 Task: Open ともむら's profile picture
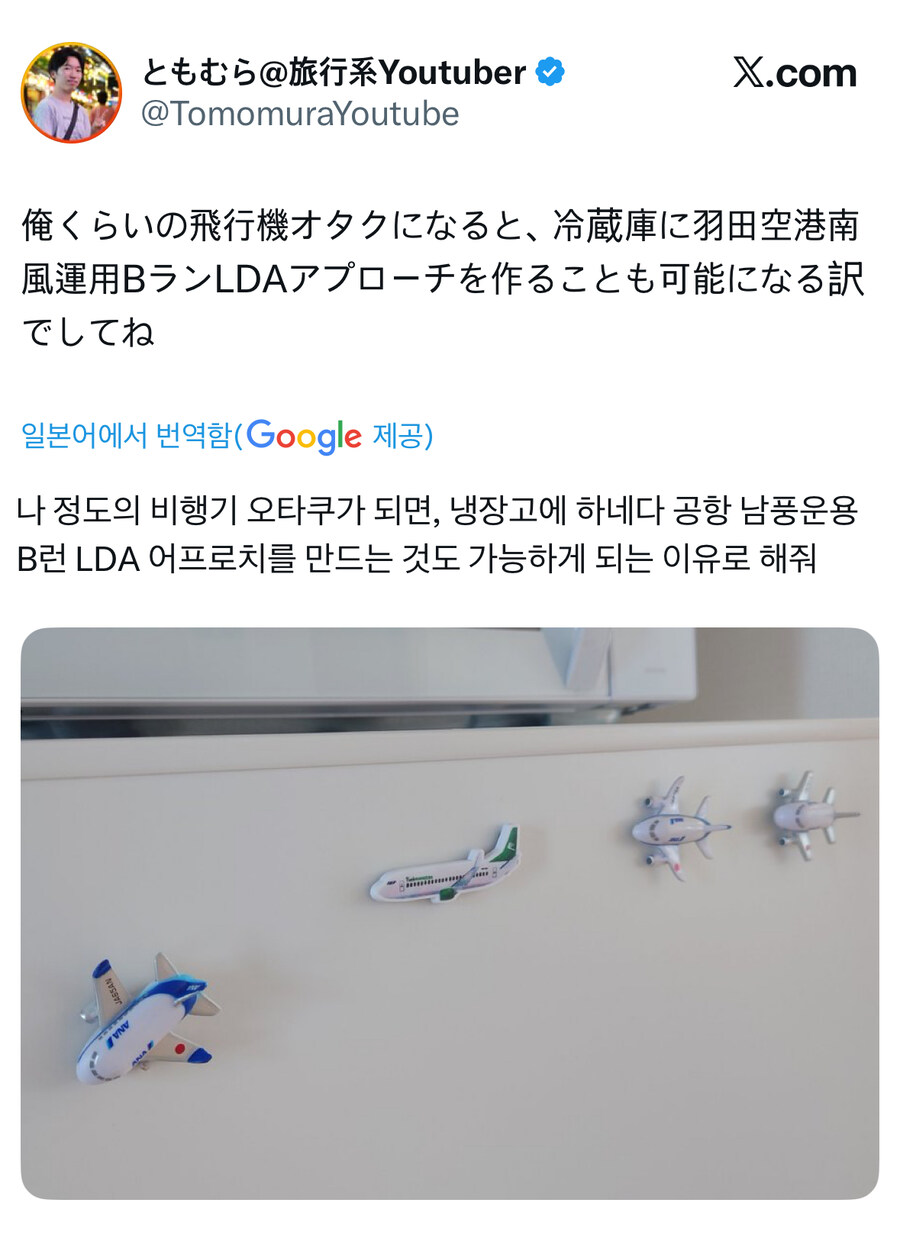pos(71,92)
